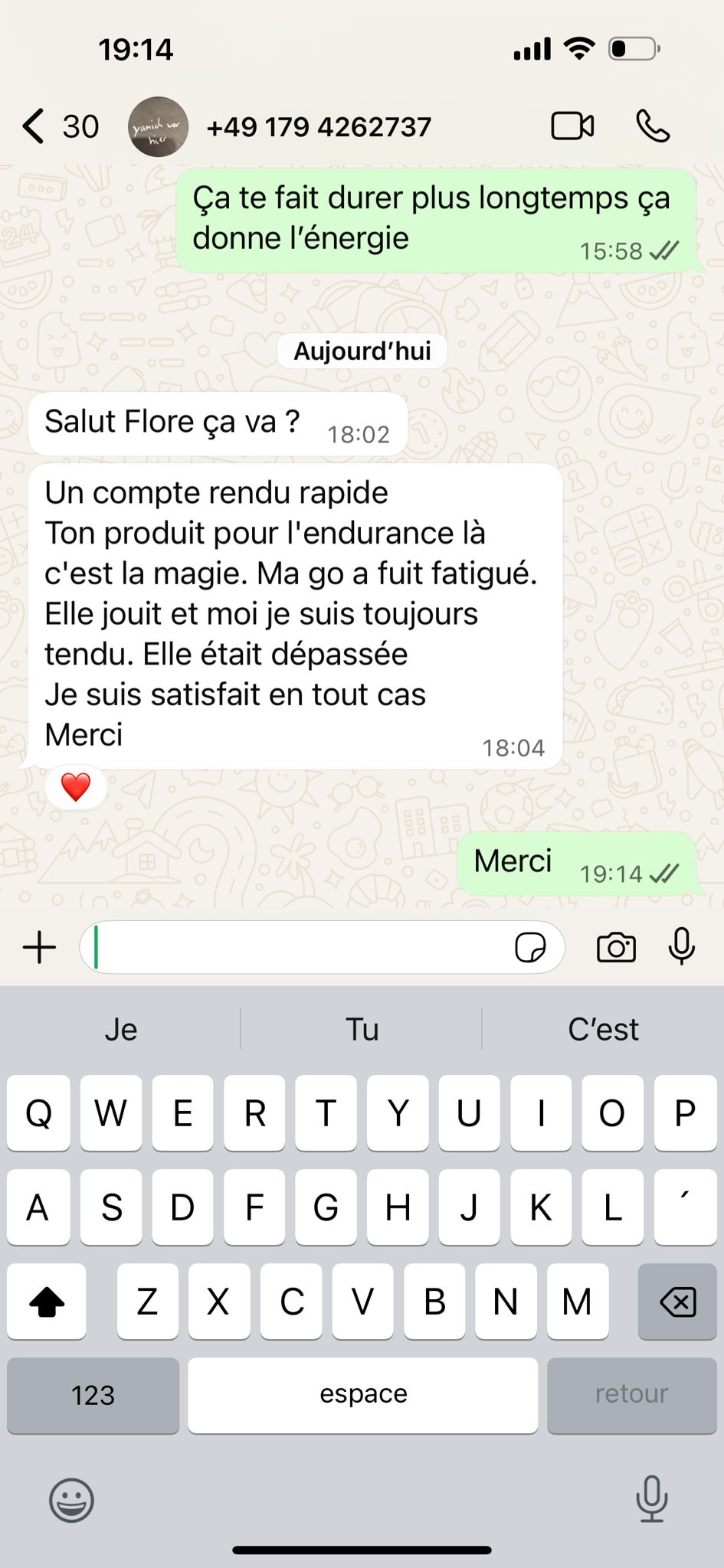This screenshot has height=1568, width=724.
Task: Open the emoji keyboard
Action: 71,1500
